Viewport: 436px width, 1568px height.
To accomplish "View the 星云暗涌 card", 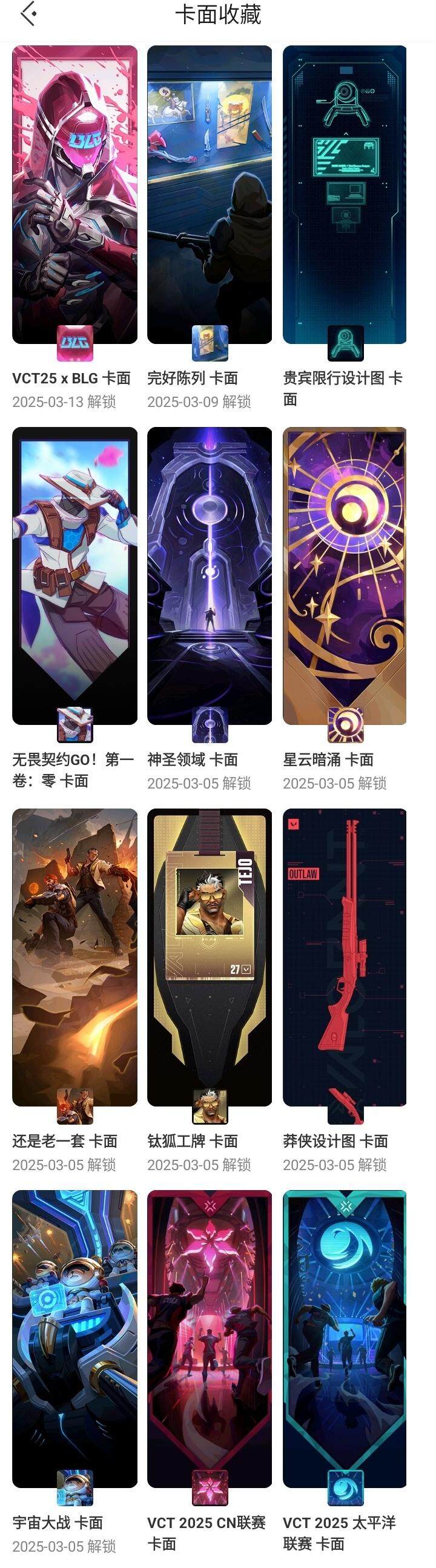I will tap(345, 575).
